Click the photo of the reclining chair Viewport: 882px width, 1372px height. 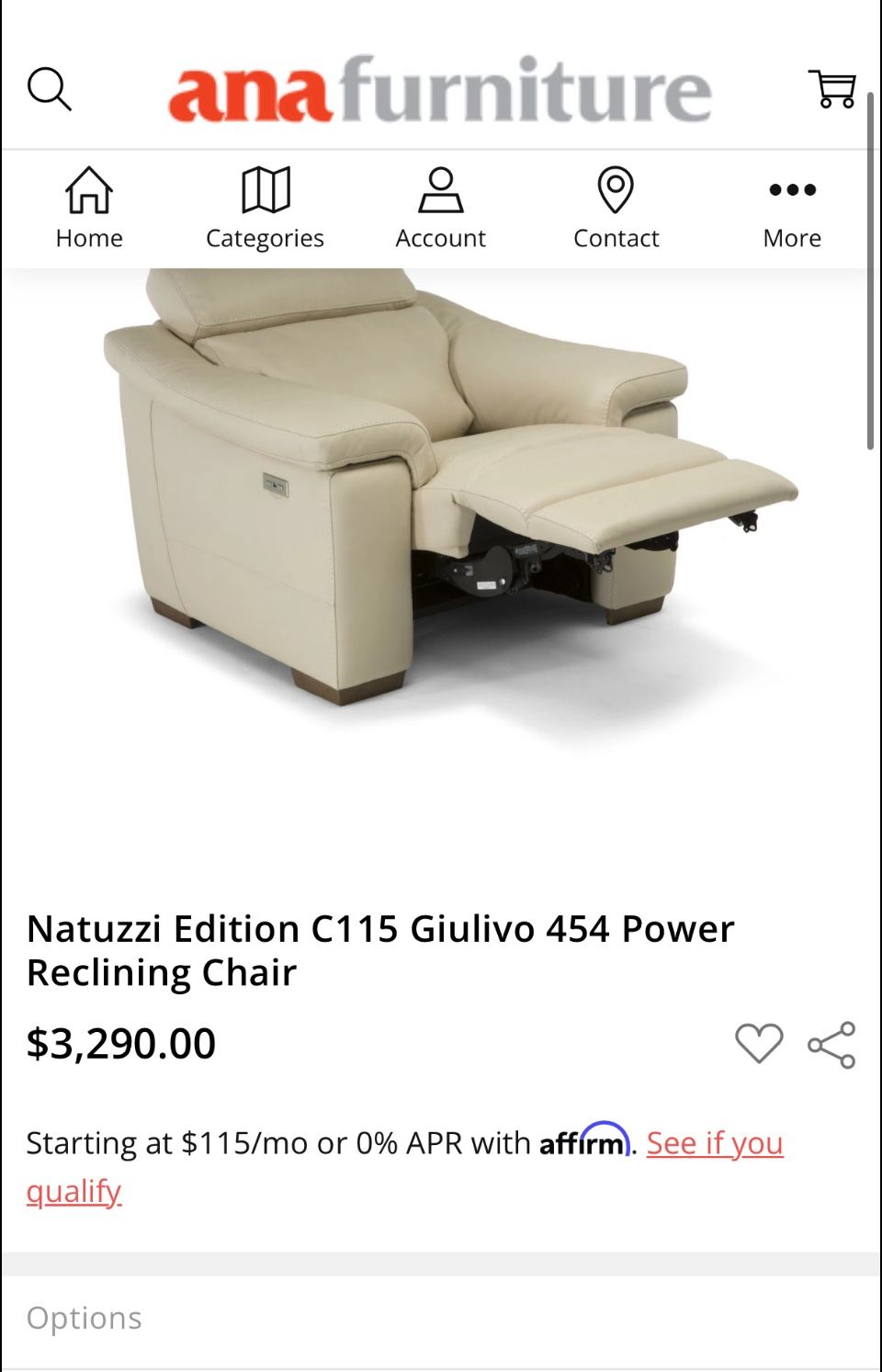tap(441, 570)
